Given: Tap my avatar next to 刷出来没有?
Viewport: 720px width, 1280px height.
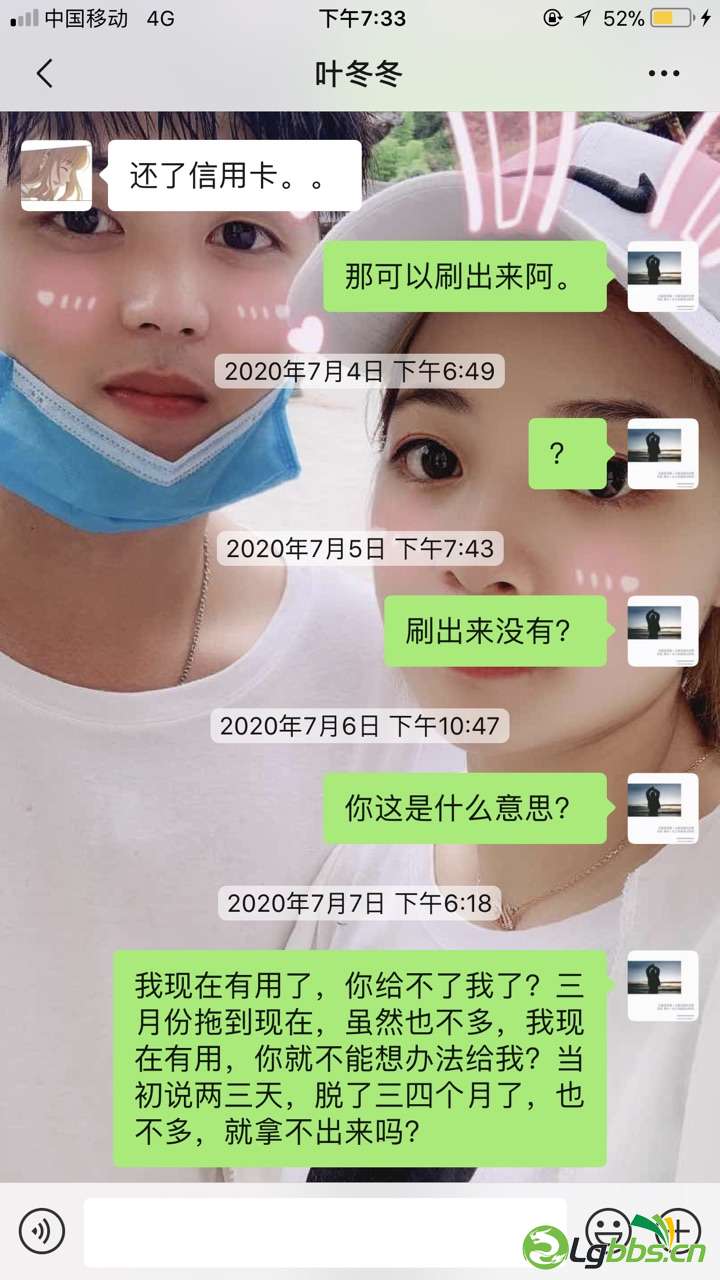Looking at the screenshot, I should 662,631.
